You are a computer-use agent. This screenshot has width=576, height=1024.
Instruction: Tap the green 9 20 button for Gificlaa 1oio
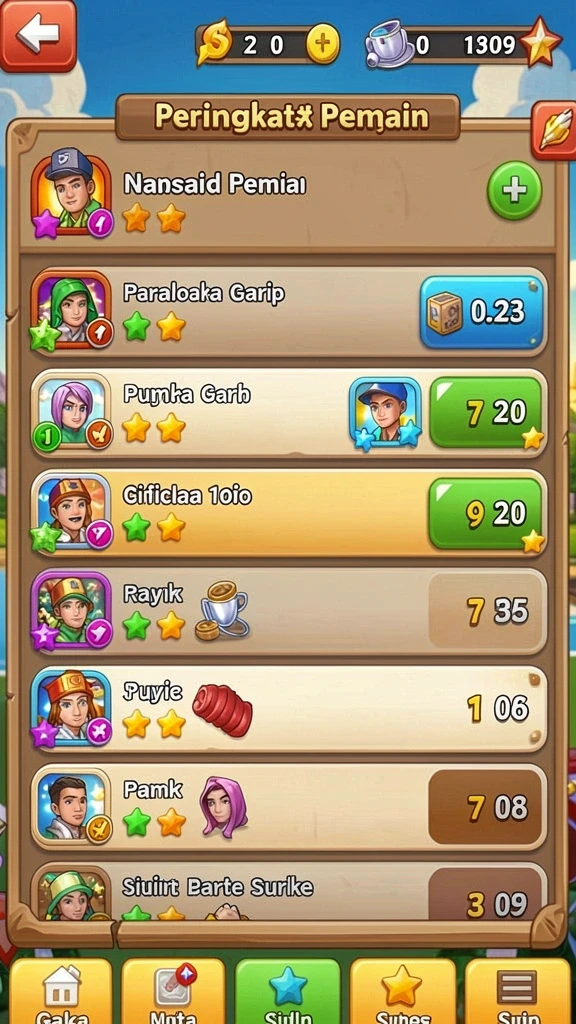click(x=486, y=513)
